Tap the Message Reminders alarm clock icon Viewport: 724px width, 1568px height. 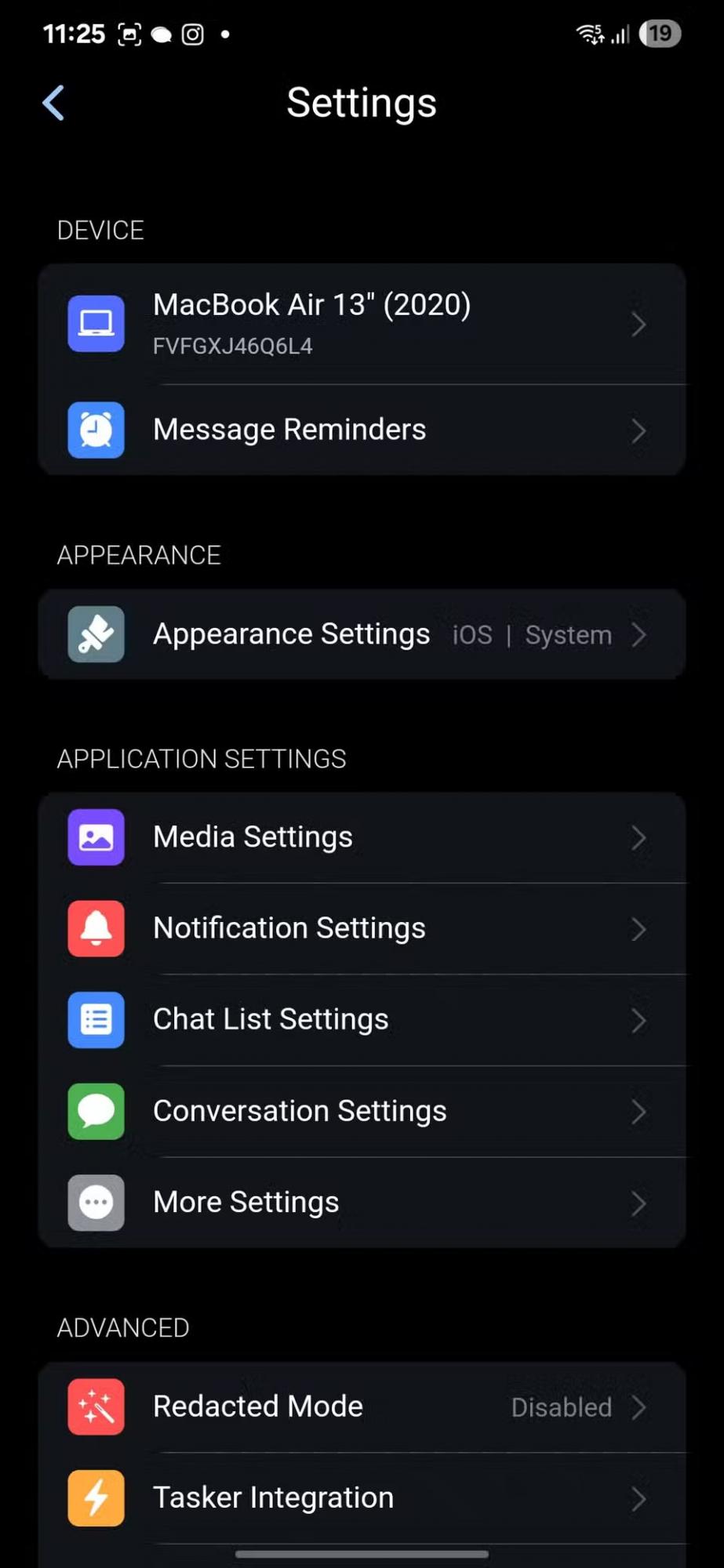[x=95, y=430]
